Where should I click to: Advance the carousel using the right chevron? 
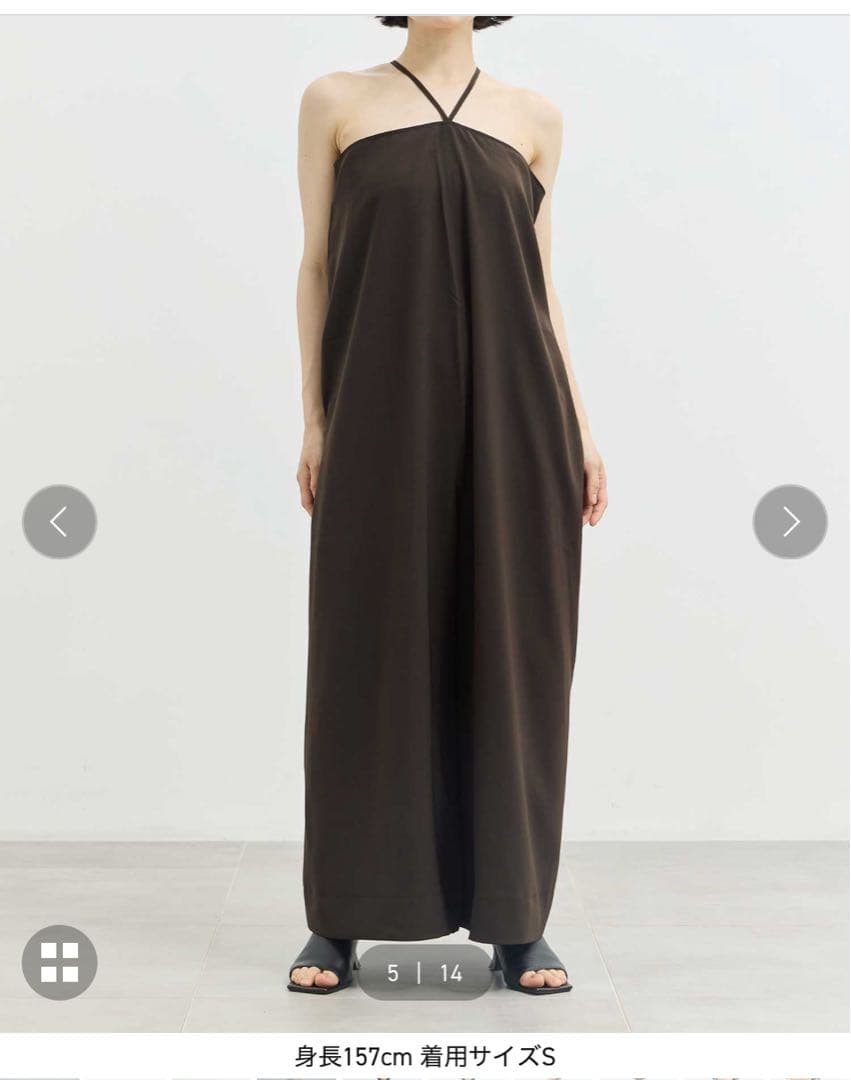pyautogui.click(x=792, y=519)
